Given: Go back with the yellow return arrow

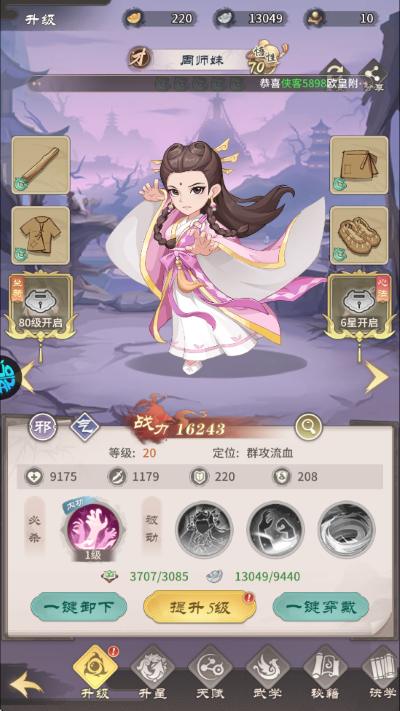Looking at the screenshot, I should 26,684.
